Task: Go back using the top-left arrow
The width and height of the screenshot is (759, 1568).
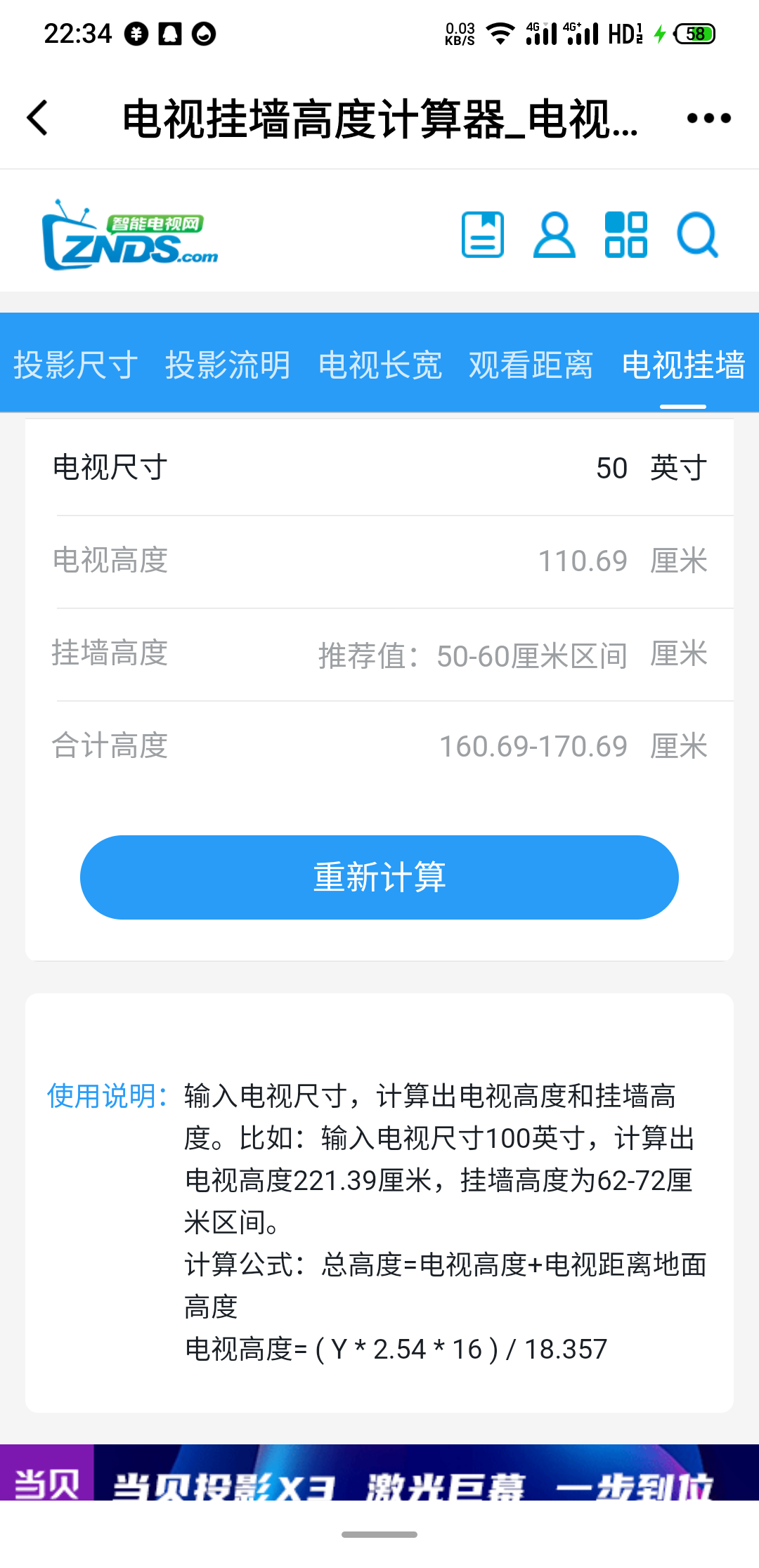Action: point(38,118)
